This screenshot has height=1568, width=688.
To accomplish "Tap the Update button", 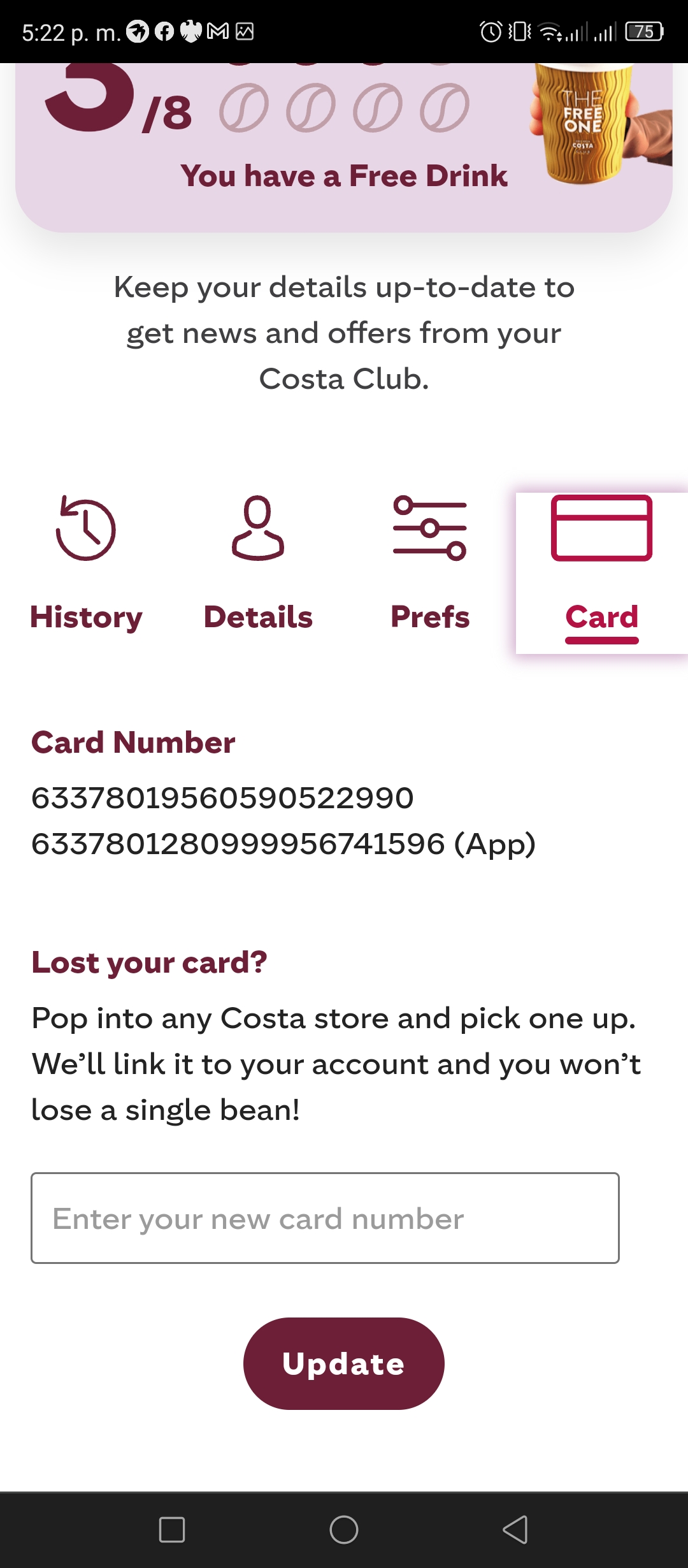I will click(344, 1363).
